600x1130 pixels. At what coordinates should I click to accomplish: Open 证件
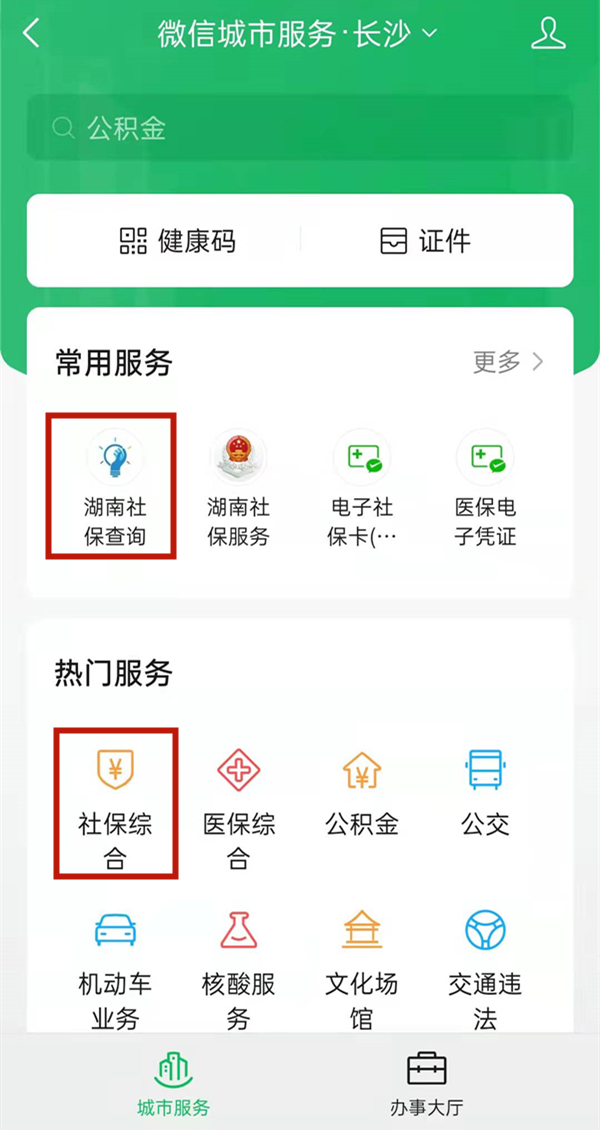coord(425,241)
